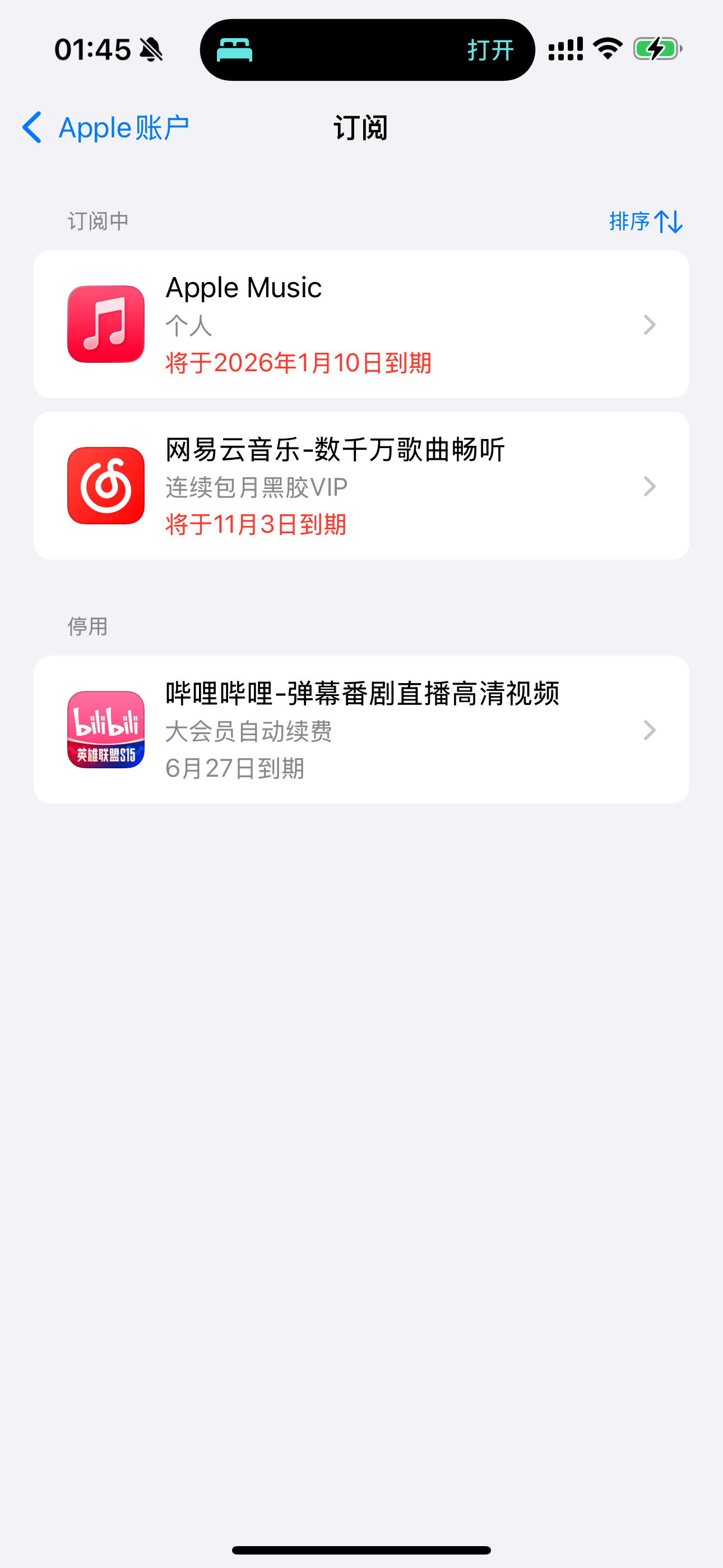Open the Apple Music subscription
Screen dimensions: 723x1568
(361, 325)
